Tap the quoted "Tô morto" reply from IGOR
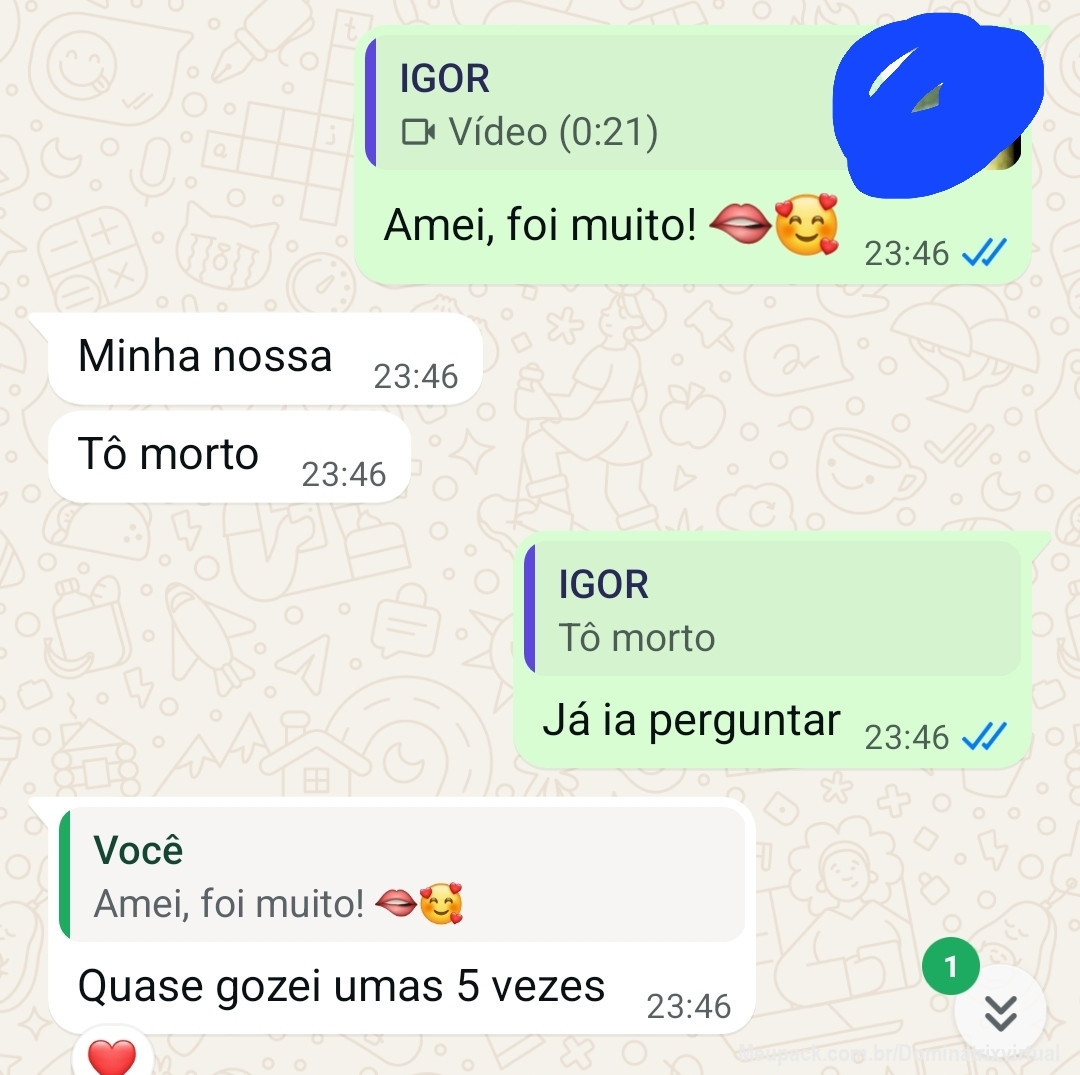Screen dimensions: 1080x1075 [x=770, y=609]
